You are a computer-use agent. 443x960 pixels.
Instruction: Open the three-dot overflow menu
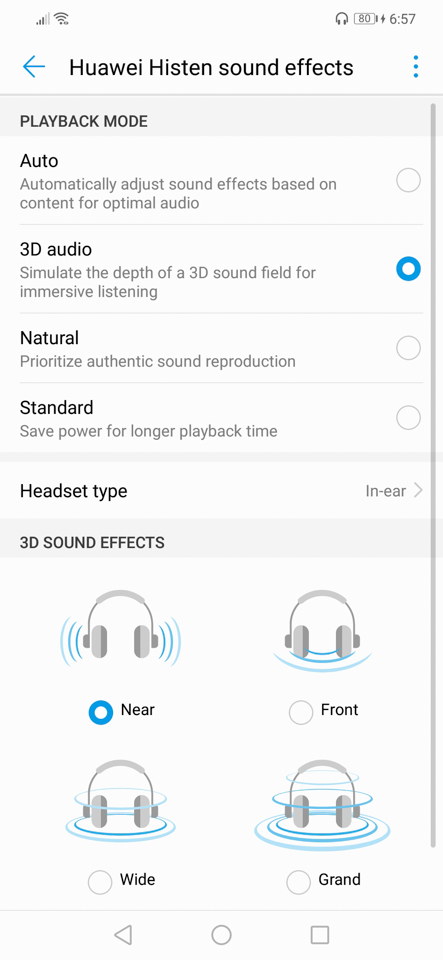[x=415, y=67]
